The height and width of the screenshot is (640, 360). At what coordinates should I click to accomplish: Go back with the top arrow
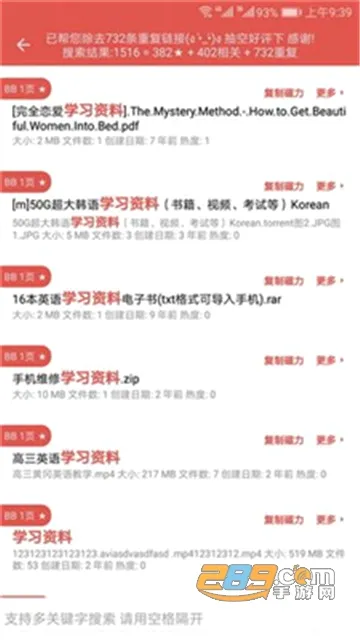24,45
